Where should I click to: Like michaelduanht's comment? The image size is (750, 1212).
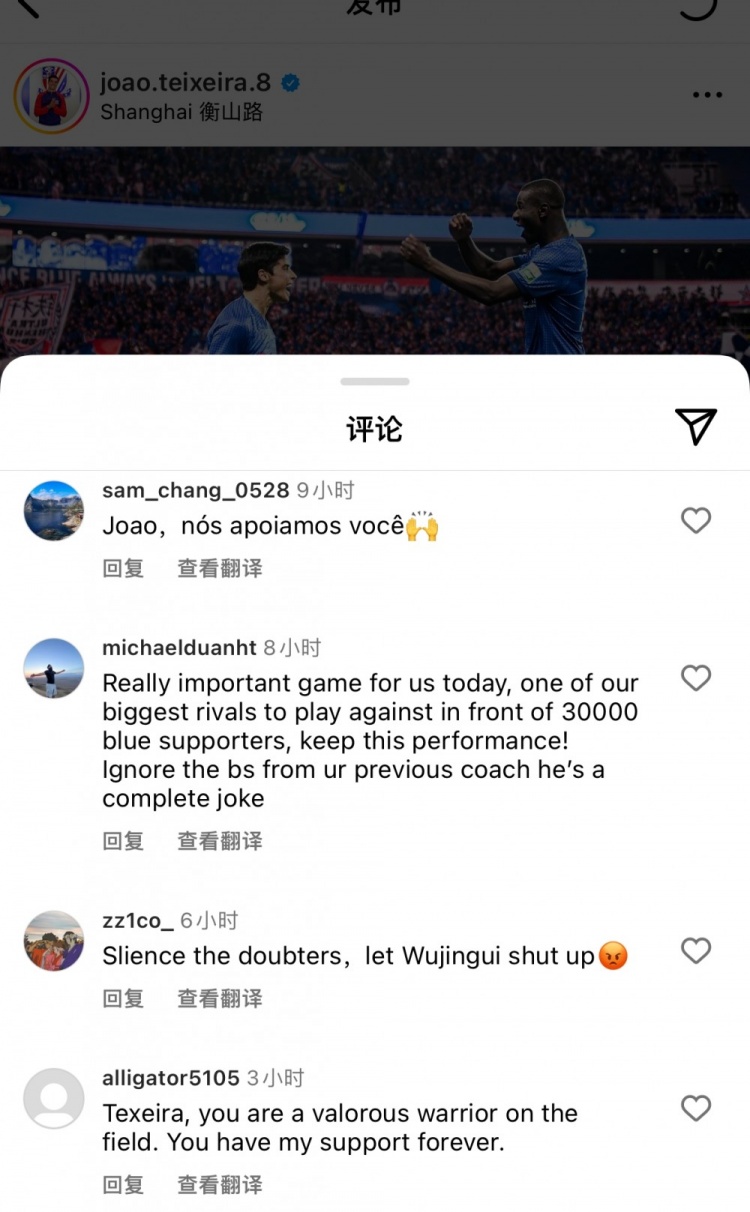(696, 678)
